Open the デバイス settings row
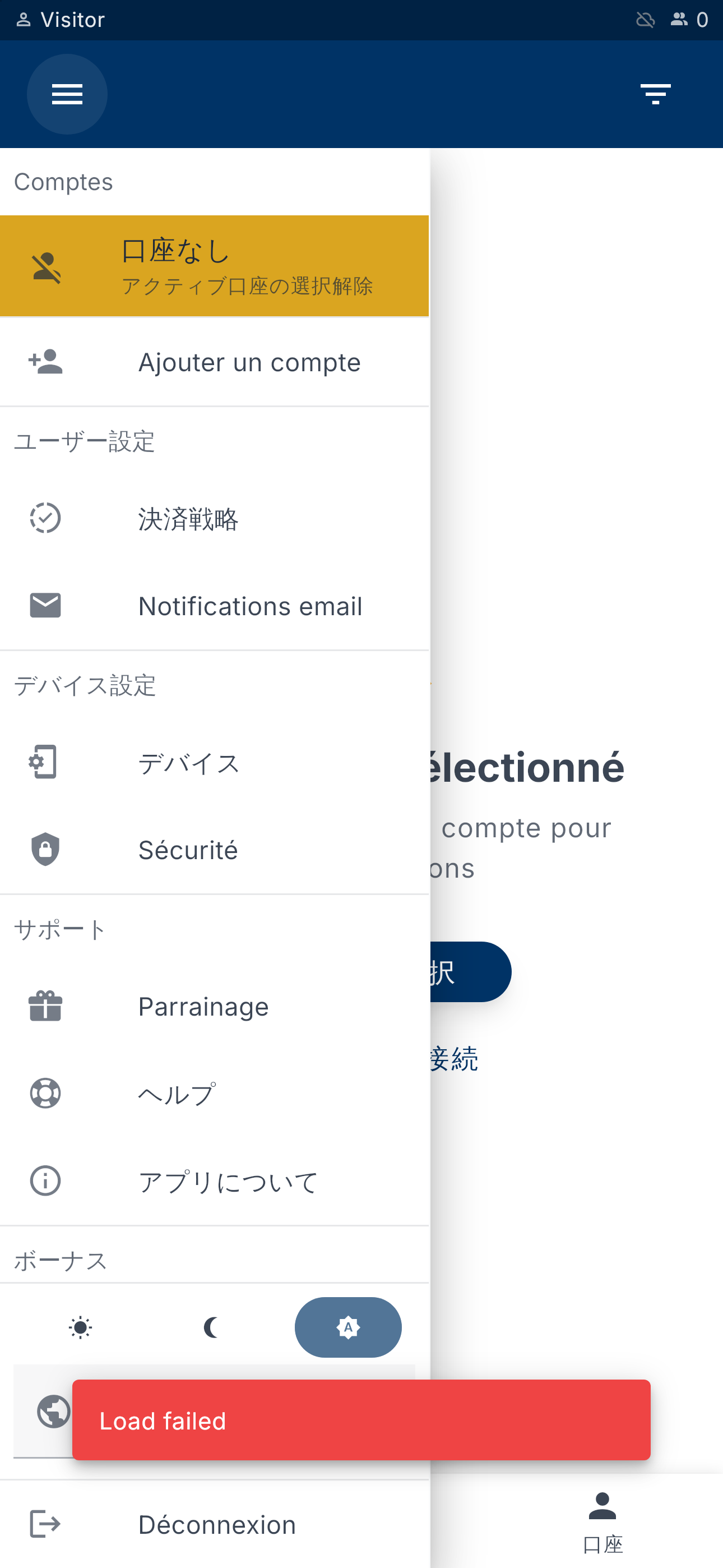Screen dimensions: 723x1568 tap(214, 763)
